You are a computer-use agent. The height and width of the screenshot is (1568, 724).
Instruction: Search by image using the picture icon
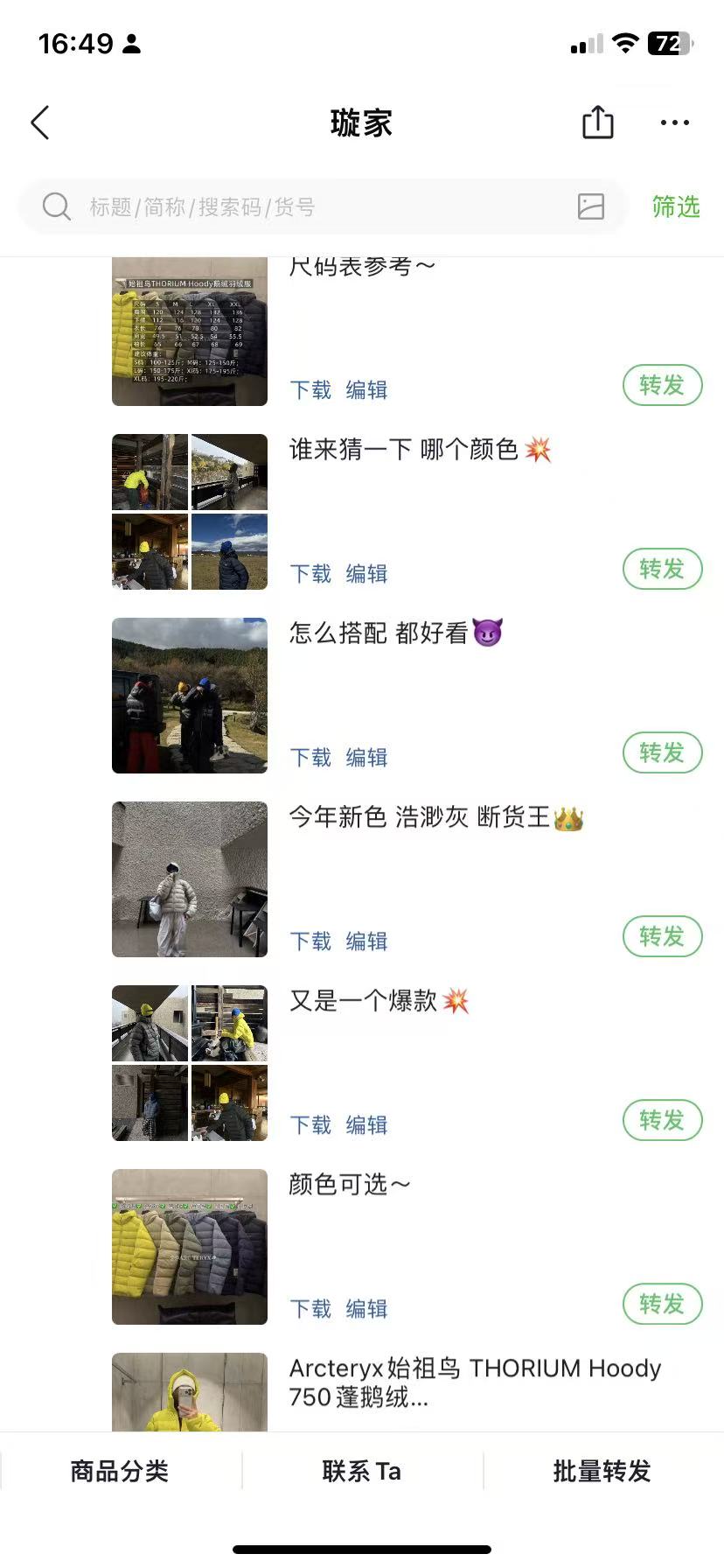point(591,206)
